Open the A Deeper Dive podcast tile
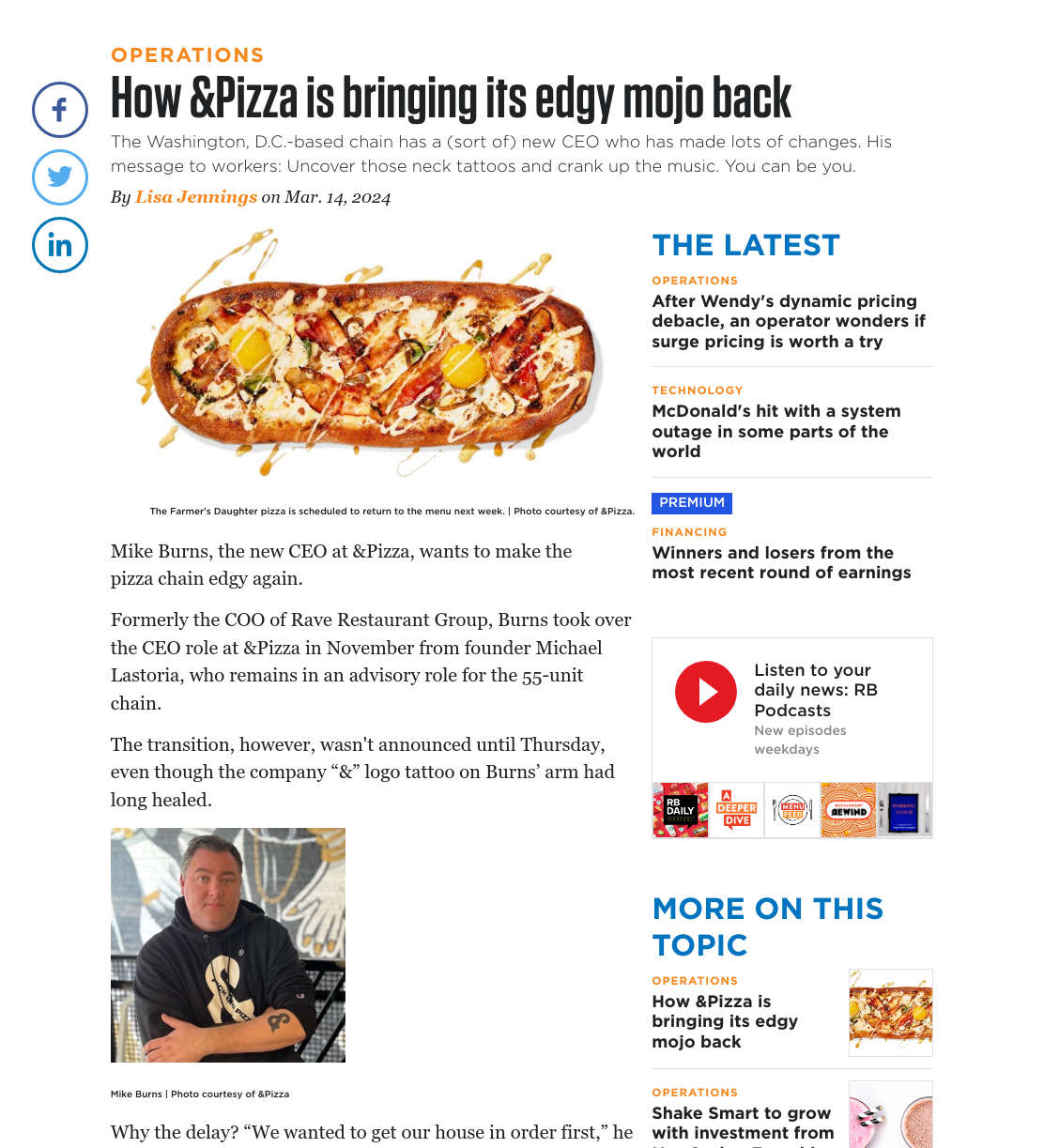The width and height of the screenshot is (1044, 1148). (736, 810)
